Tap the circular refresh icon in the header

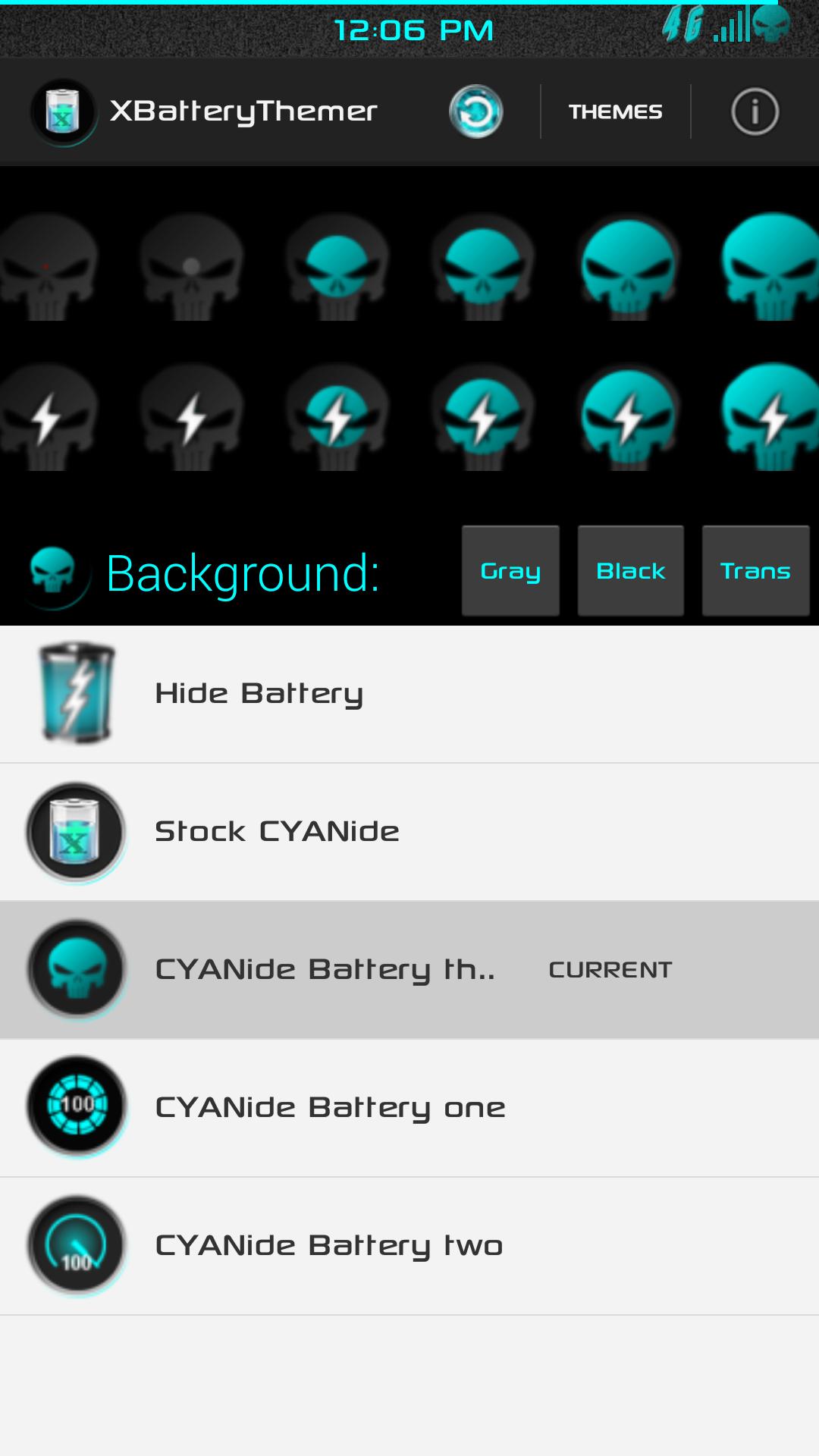pos(476,110)
